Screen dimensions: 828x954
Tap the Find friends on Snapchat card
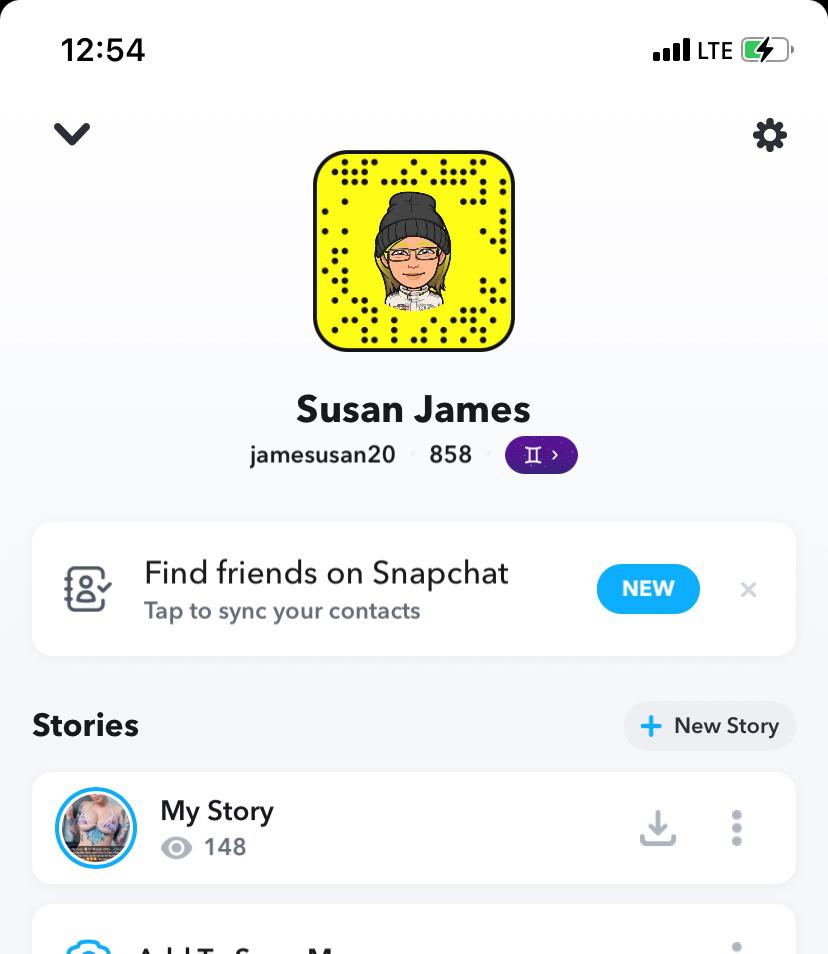326,589
